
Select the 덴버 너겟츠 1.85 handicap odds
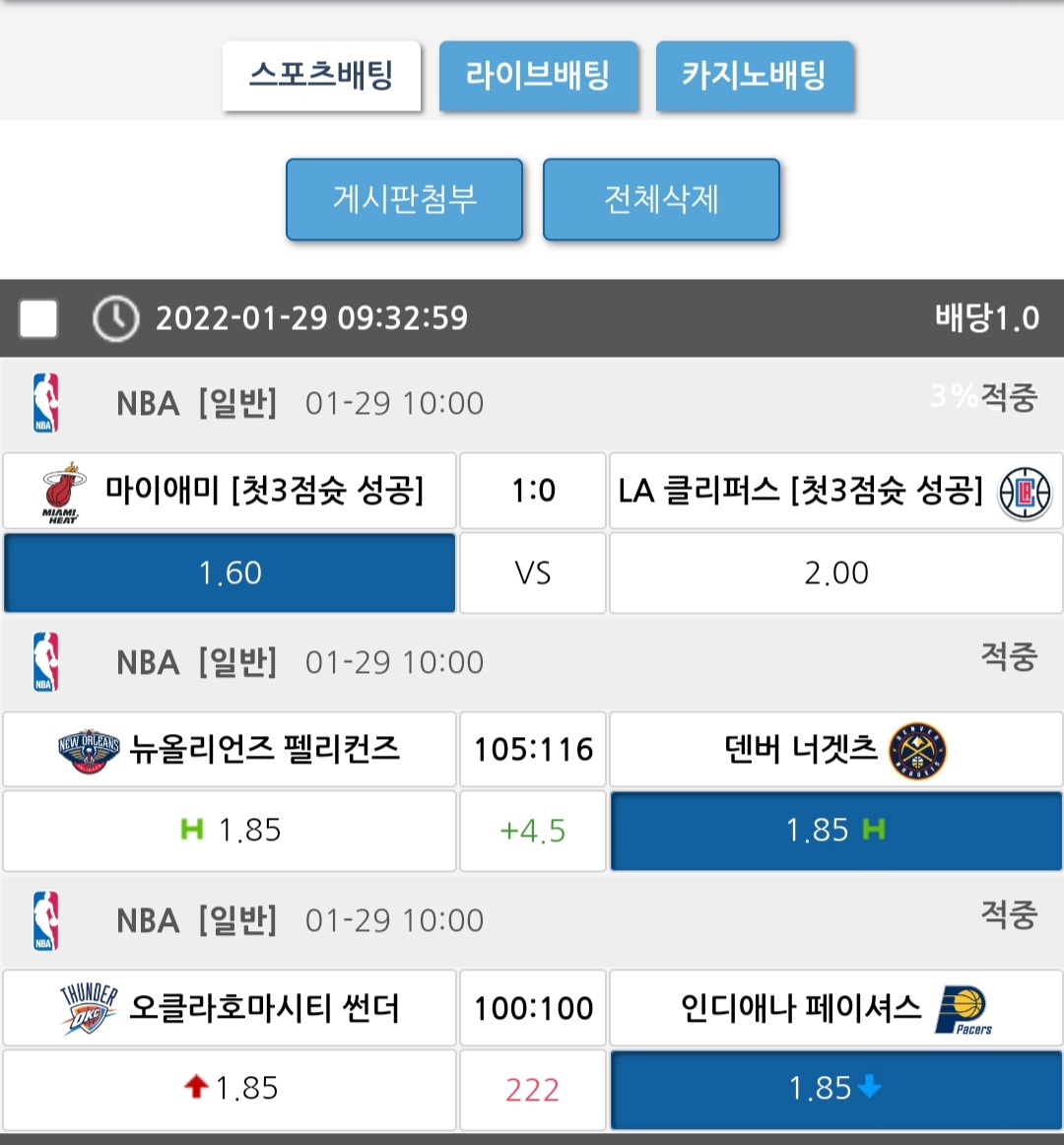835,831
